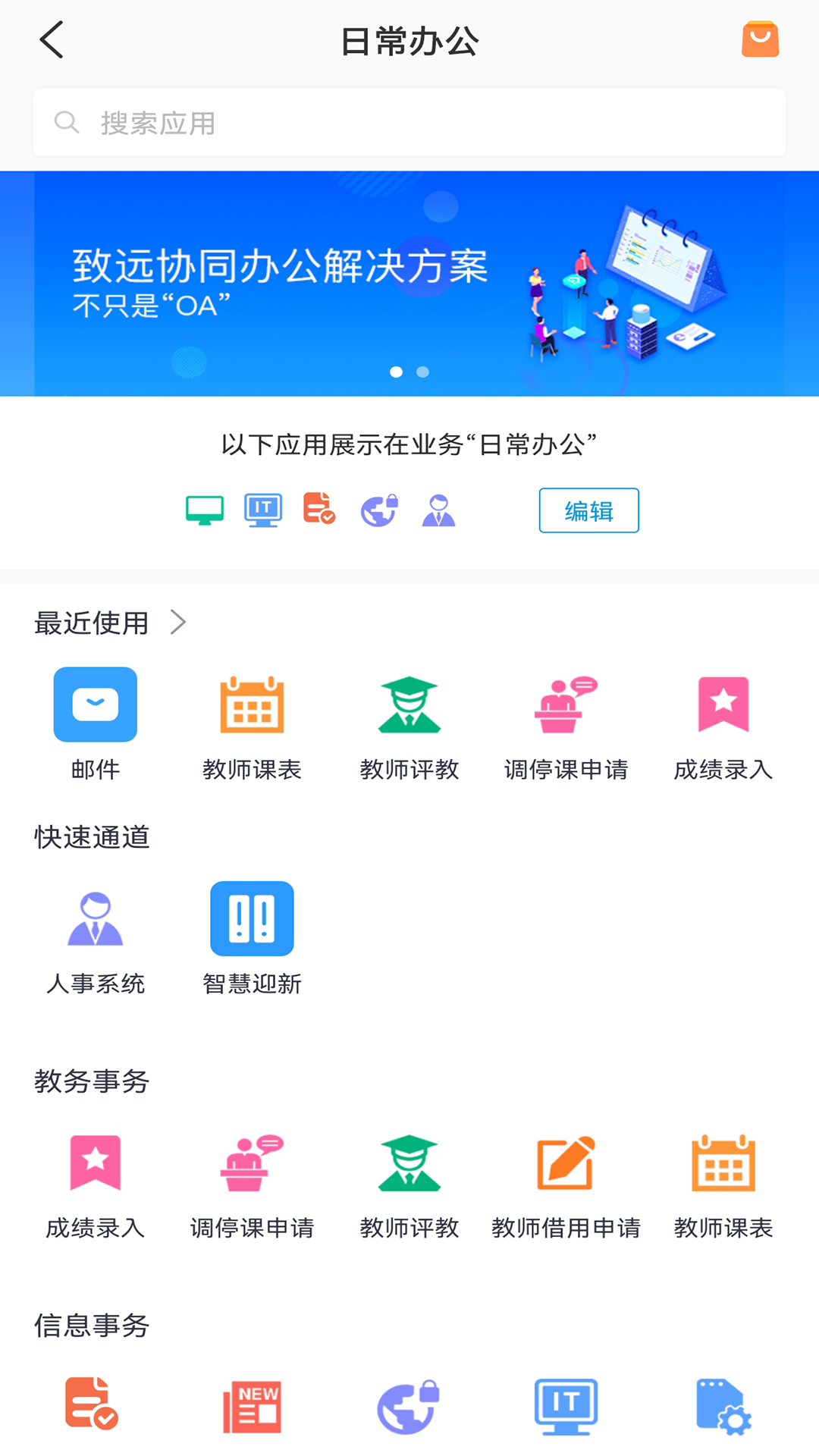Screen dimensions: 819x1456
Task: Open 教师借用申请 application
Action: [x=566, y=1163]
